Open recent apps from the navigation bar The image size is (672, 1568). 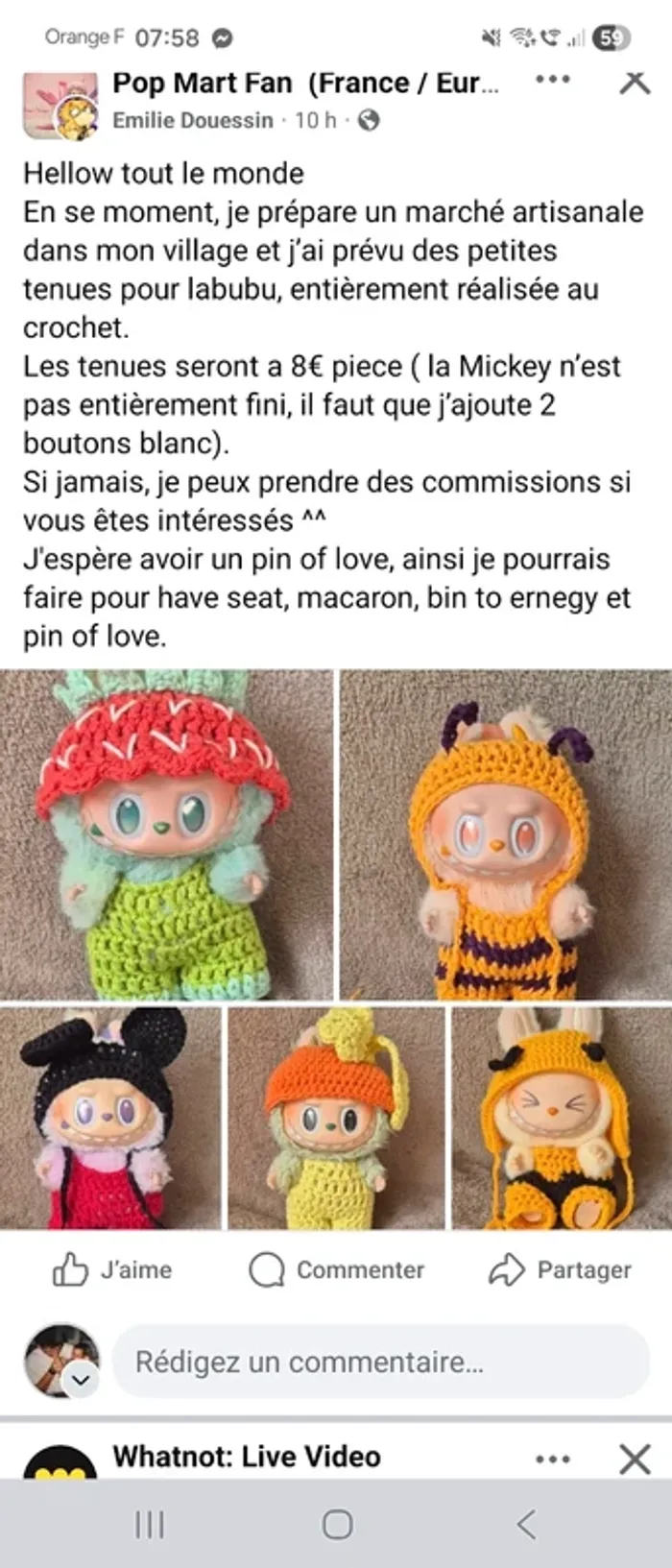tap(149, 1524)
